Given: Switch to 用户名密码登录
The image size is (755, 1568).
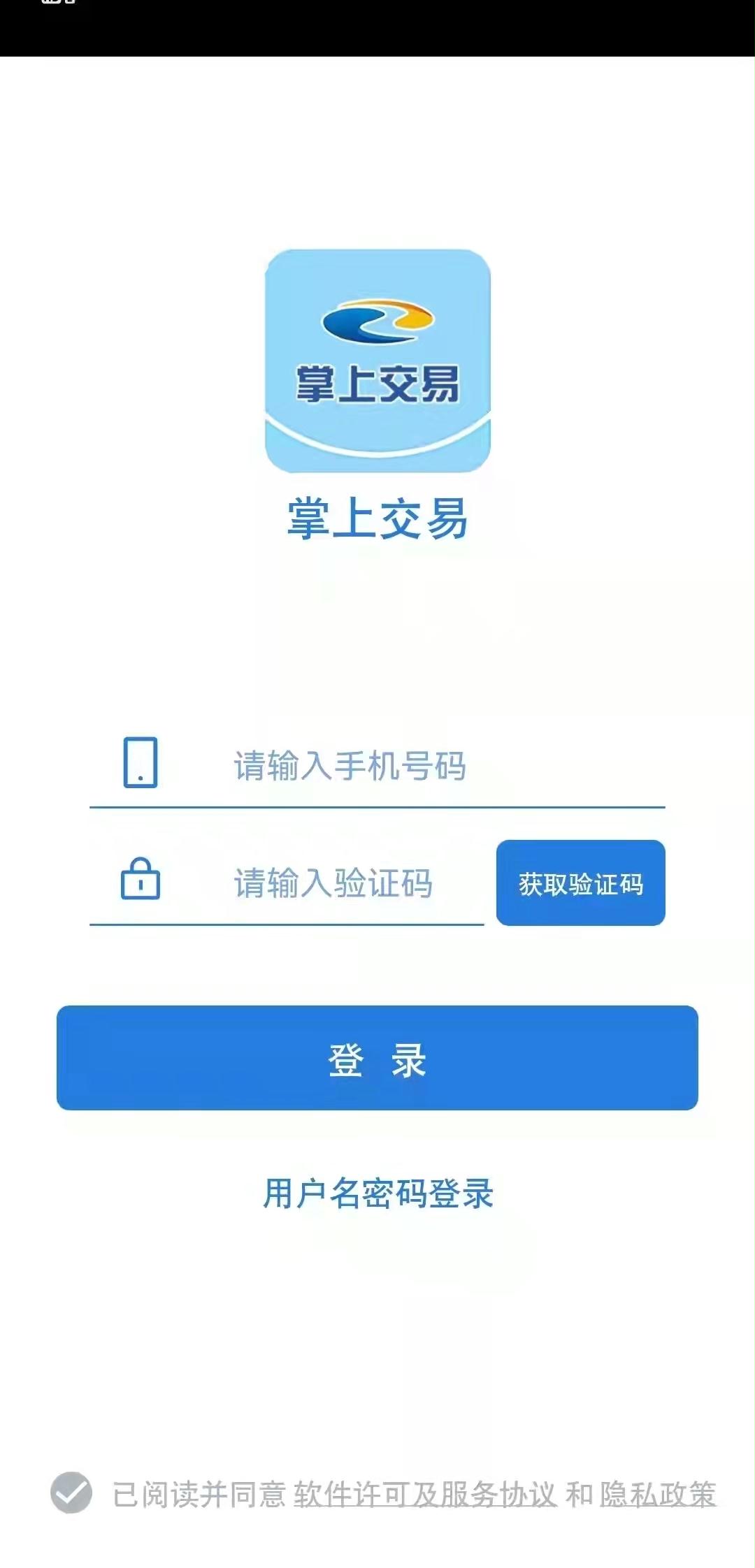Looking at the screenshot, I should [377, 1193].
